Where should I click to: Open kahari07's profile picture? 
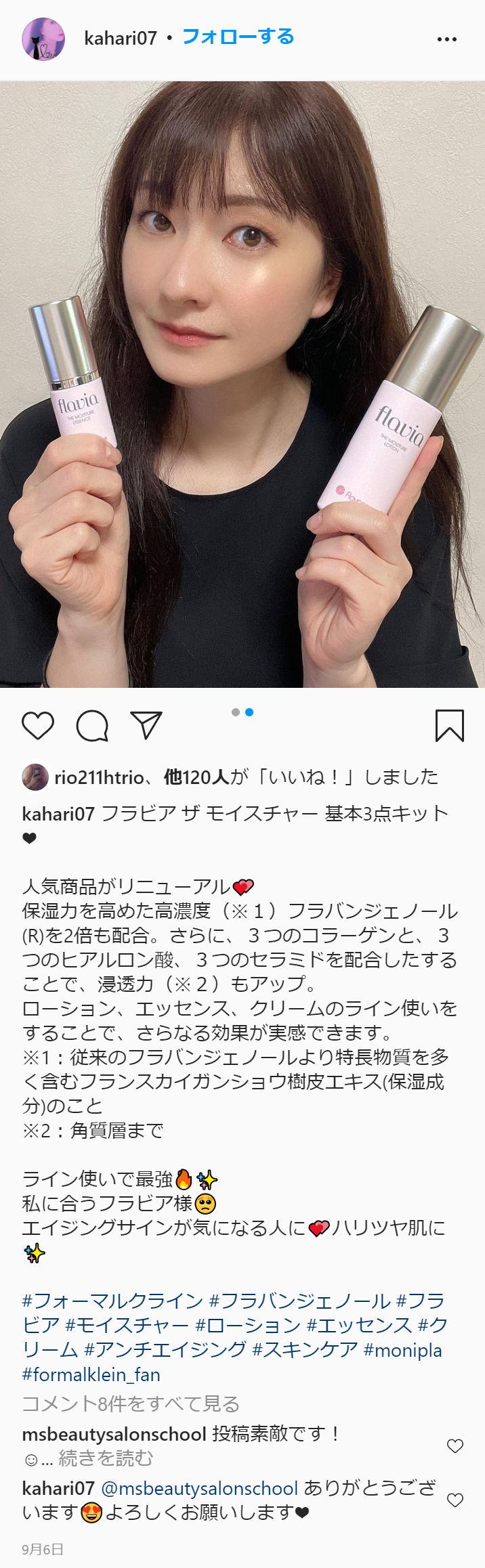pos(44,39)
